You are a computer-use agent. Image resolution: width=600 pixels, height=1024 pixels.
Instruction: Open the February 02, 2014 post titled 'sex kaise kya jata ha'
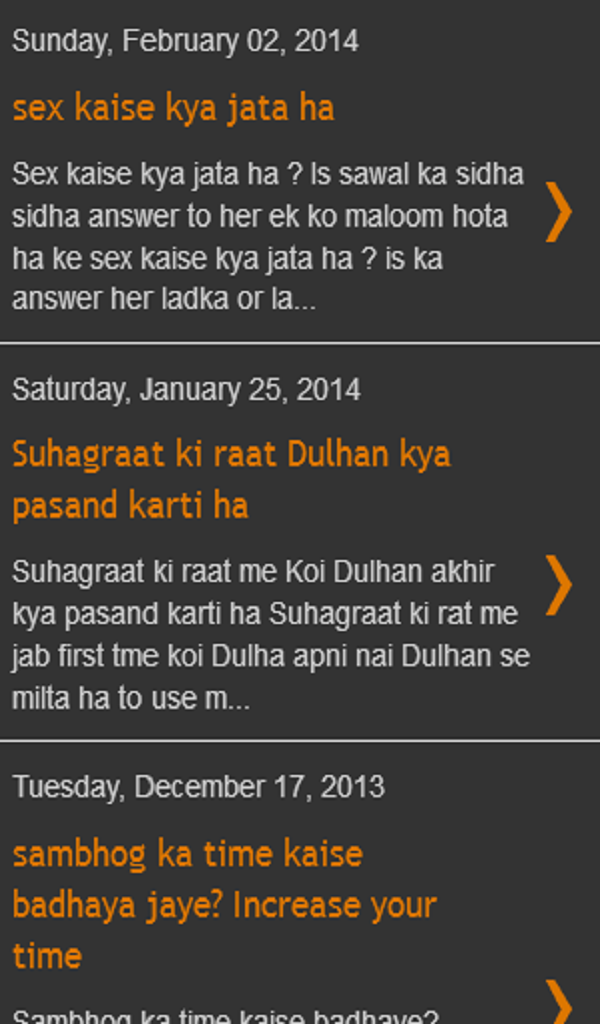coord(173,108)
